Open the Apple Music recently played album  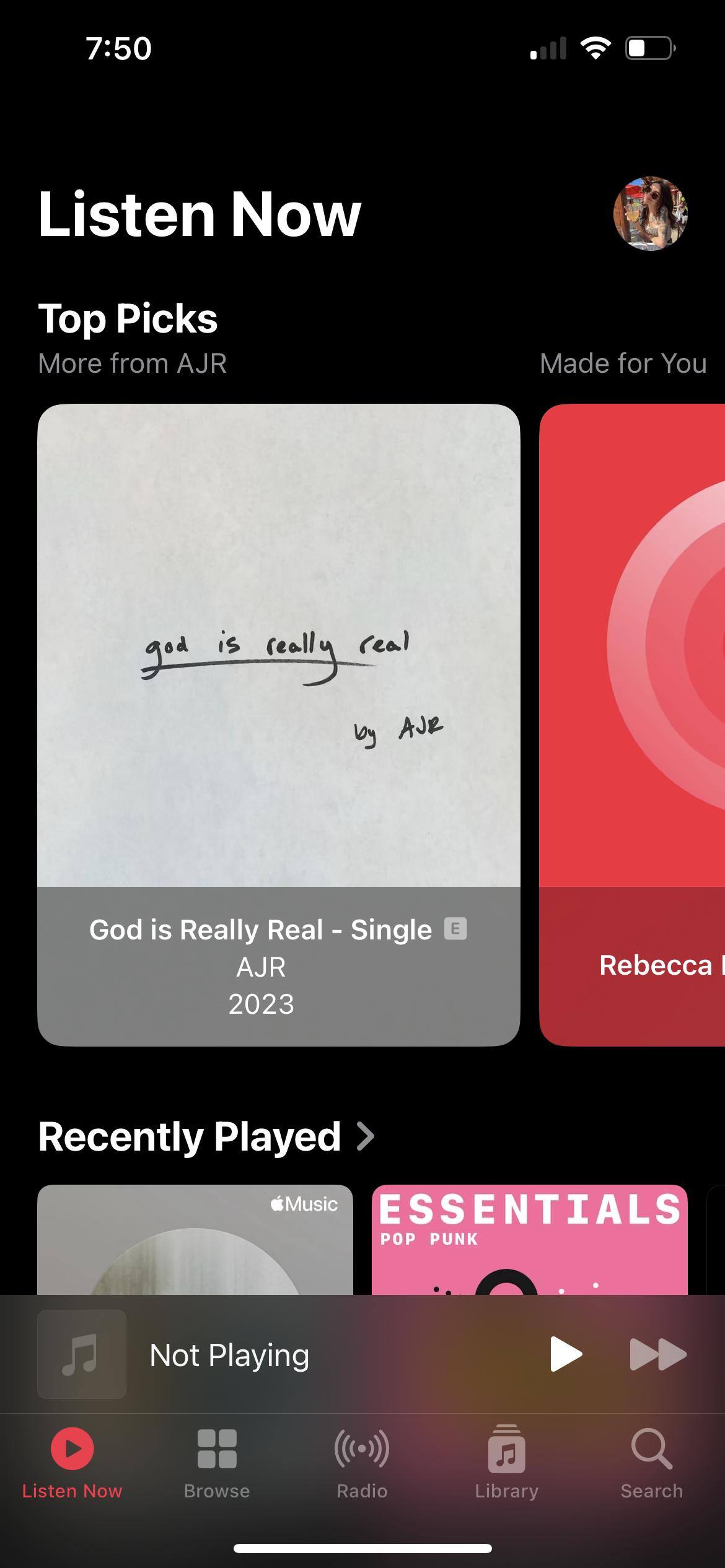pos(195,1240)
